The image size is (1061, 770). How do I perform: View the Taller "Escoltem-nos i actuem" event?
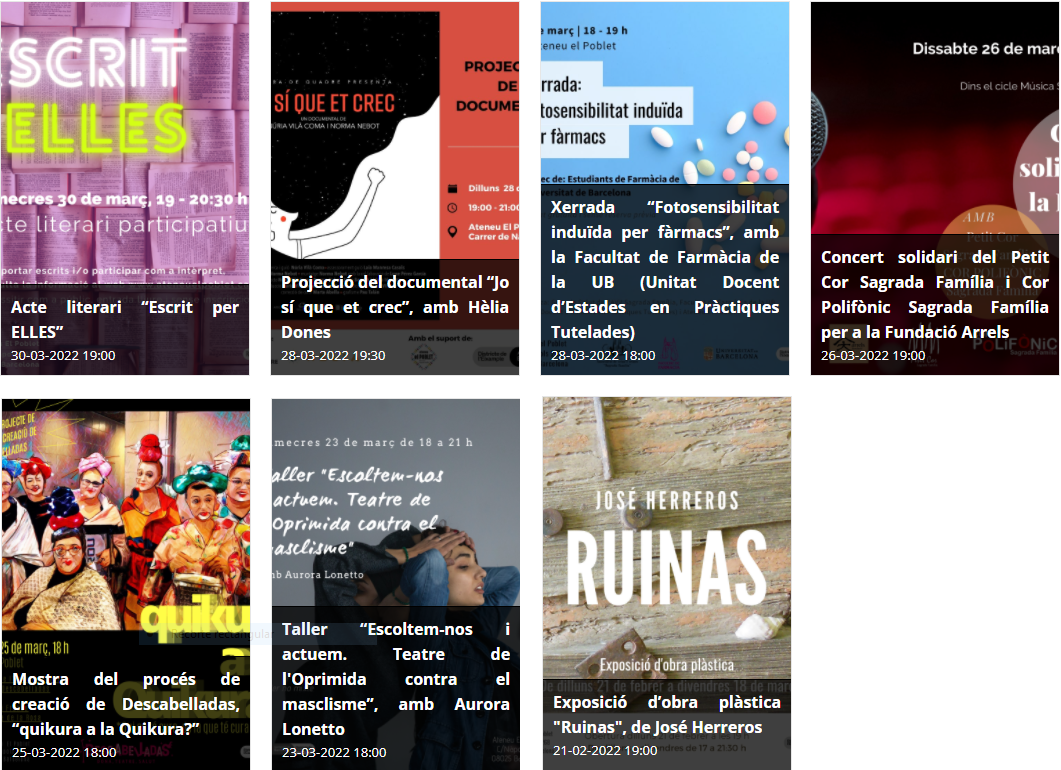pyautogui.click(x=395, y=679)
